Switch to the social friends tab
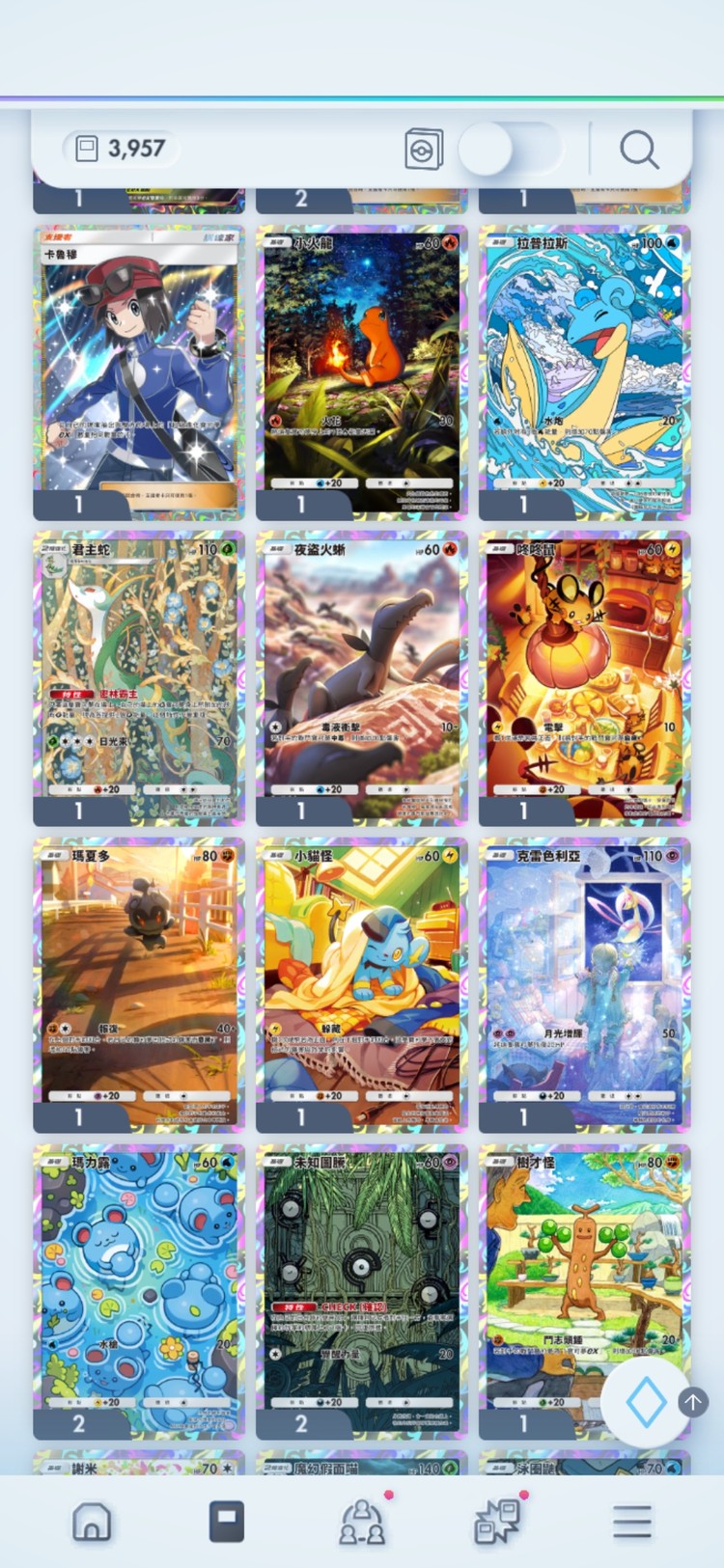 [363, 1522]
